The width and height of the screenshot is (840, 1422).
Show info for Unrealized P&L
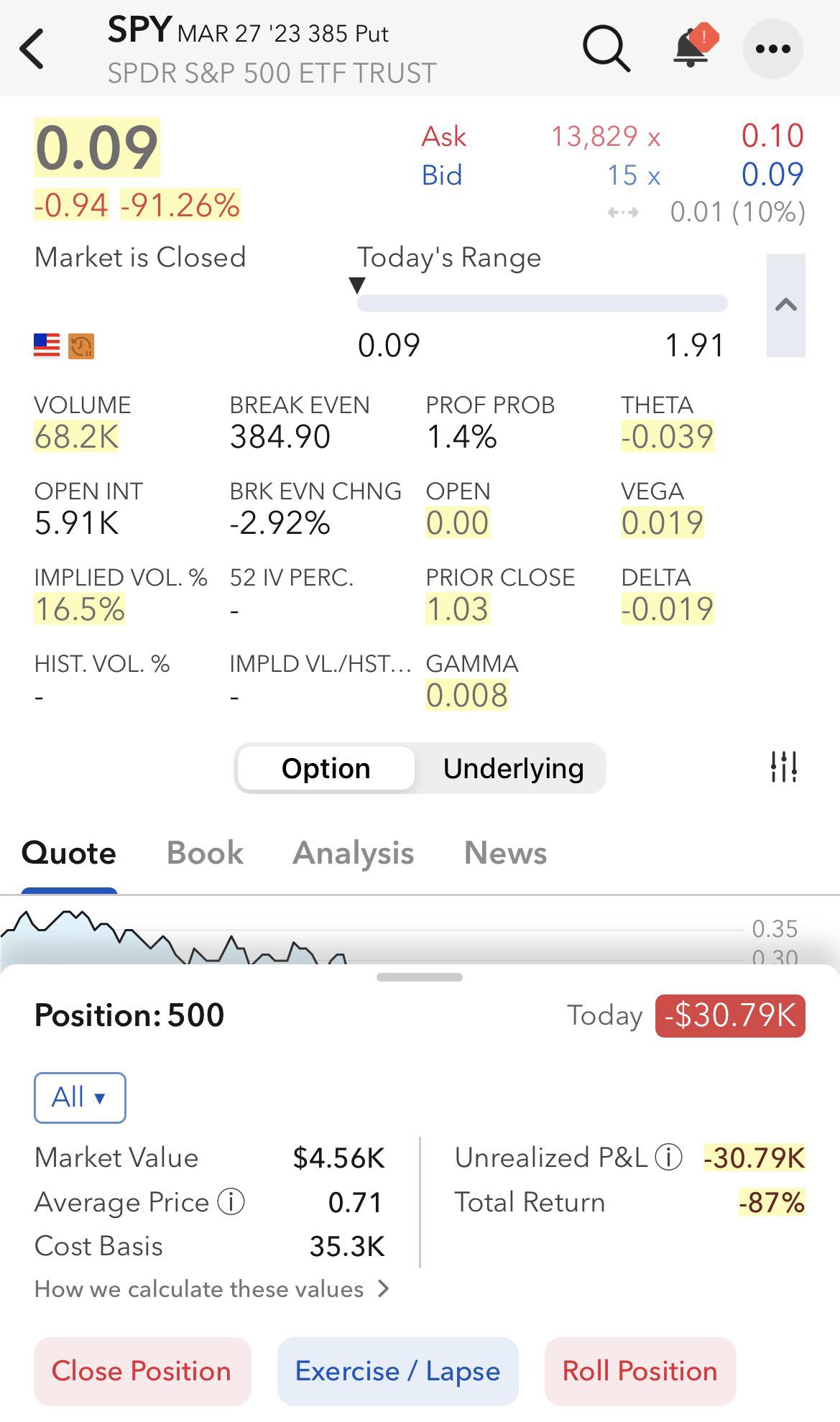tap(668, 1158)
